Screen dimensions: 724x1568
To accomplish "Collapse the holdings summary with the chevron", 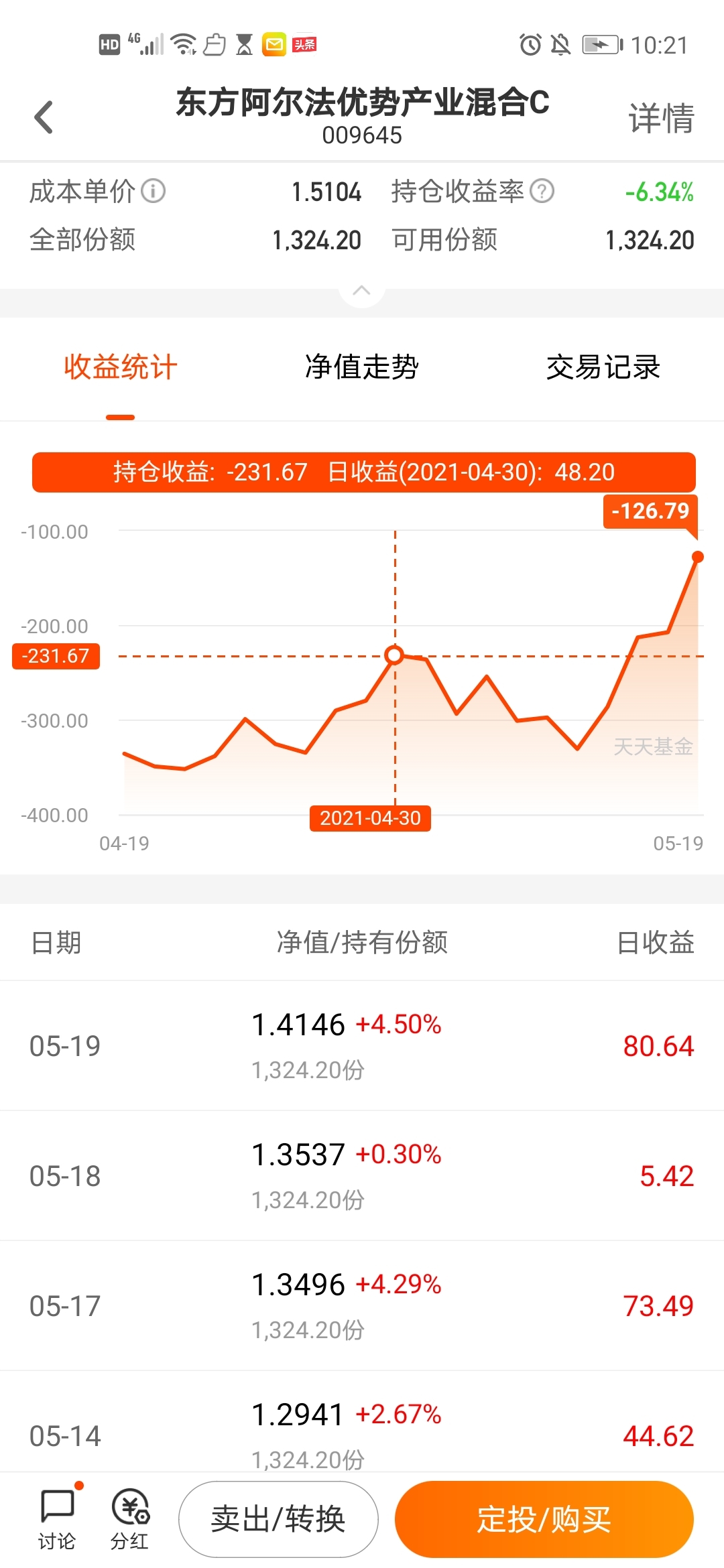I will pyautogui.click(x=362, y=290).
